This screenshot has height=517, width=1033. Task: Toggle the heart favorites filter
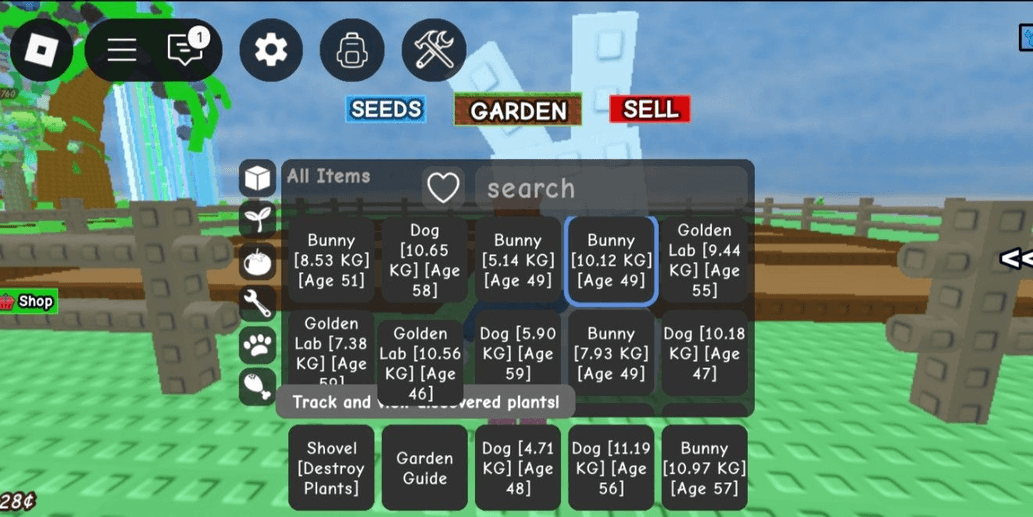click(443, 187)
